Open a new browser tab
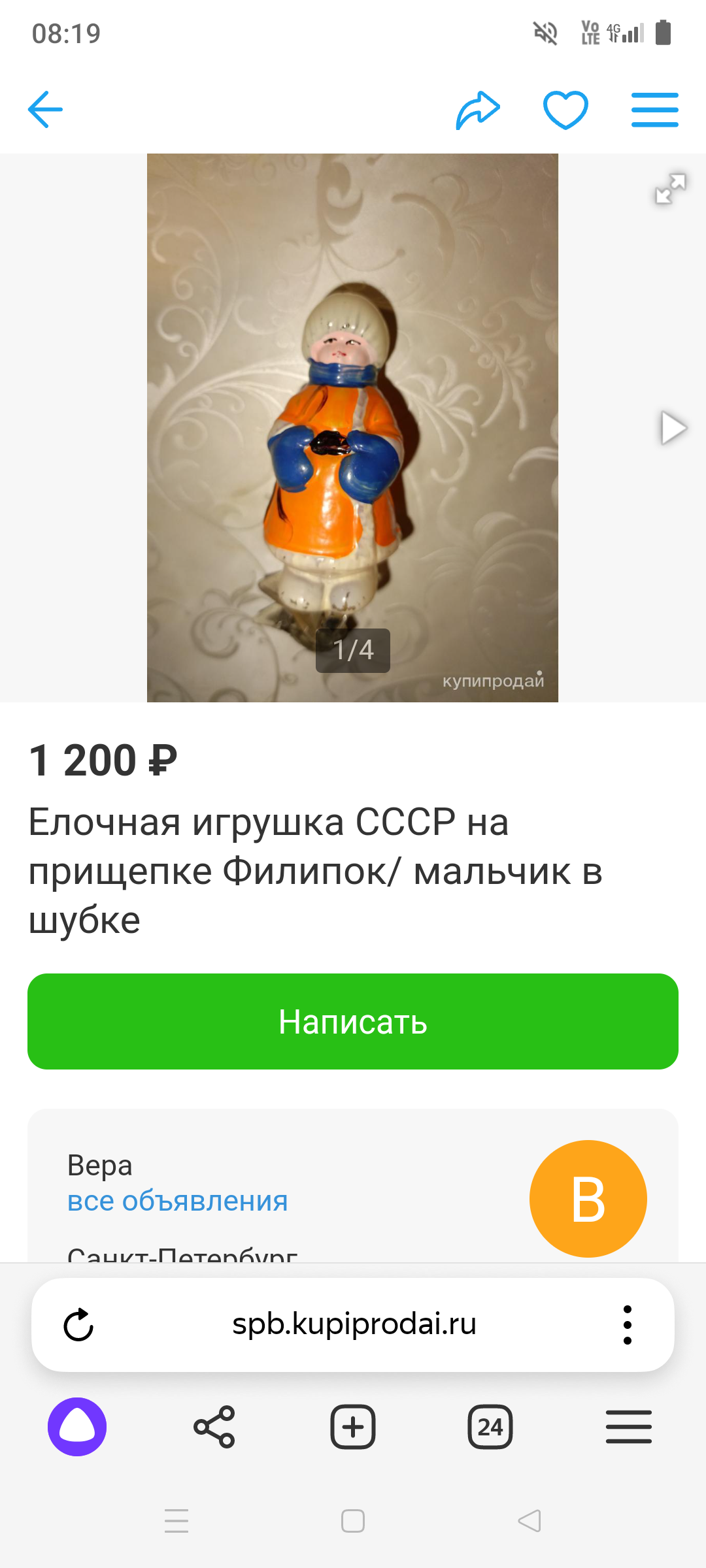 click(x=353, y=1427)
